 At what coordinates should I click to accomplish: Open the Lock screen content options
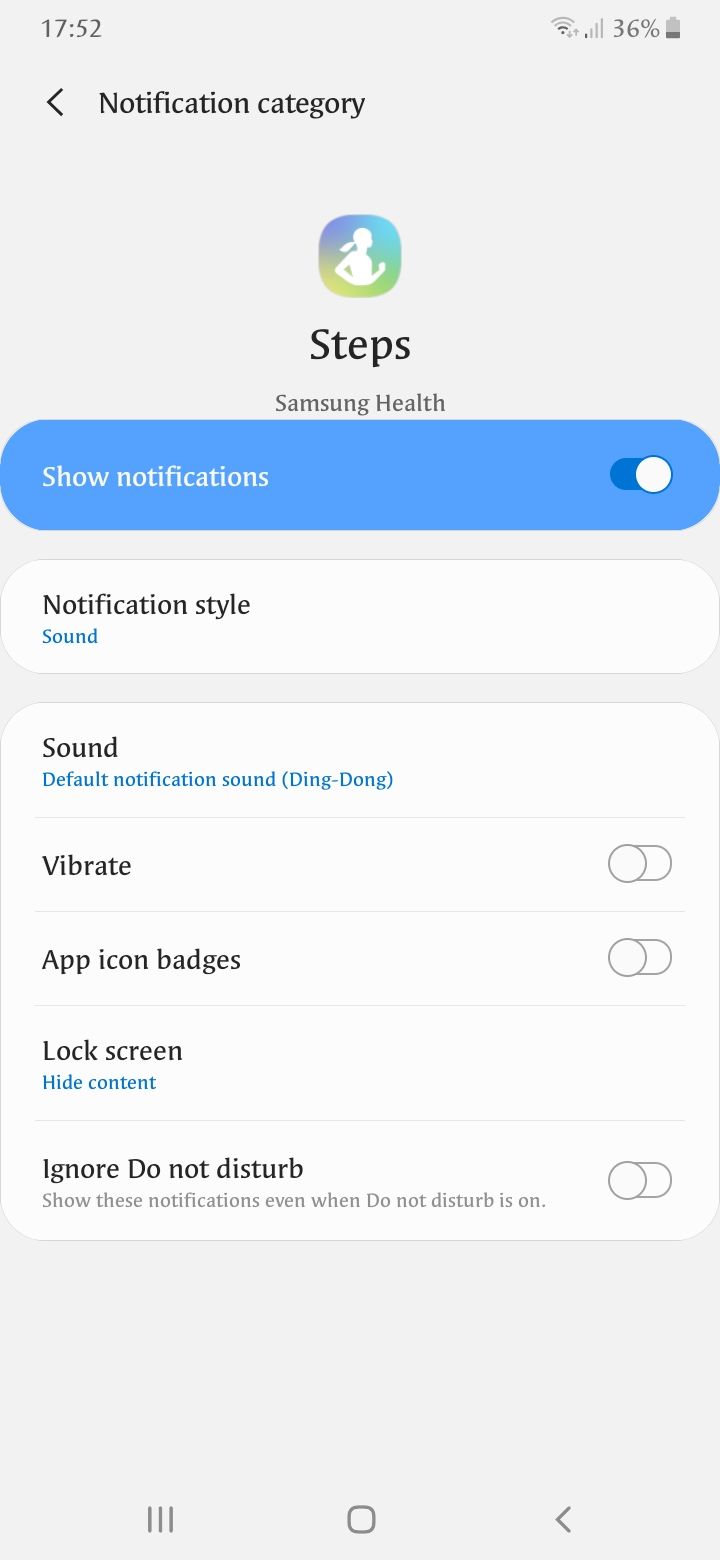(x=360, y=1063)
